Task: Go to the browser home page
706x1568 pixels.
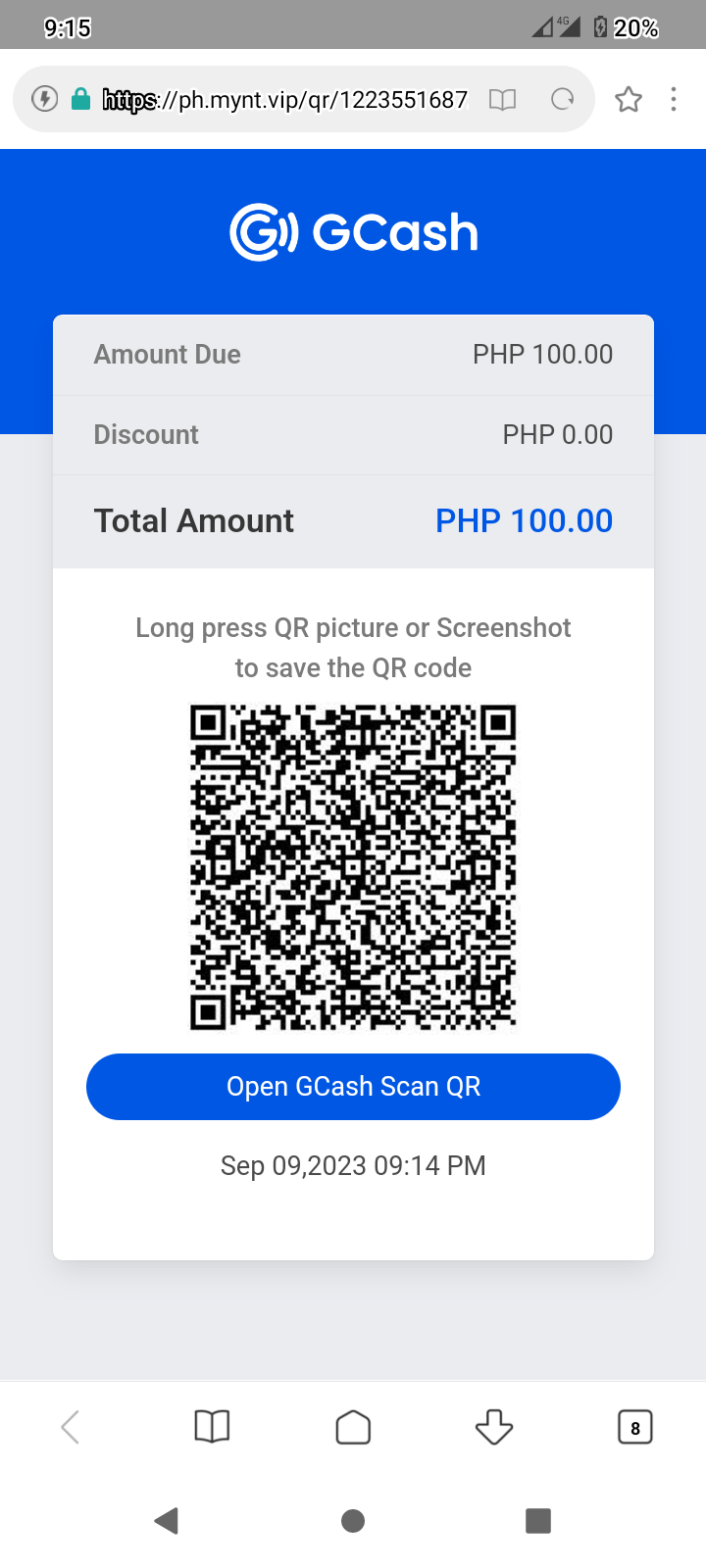Action: click(x=353, y=1427)
